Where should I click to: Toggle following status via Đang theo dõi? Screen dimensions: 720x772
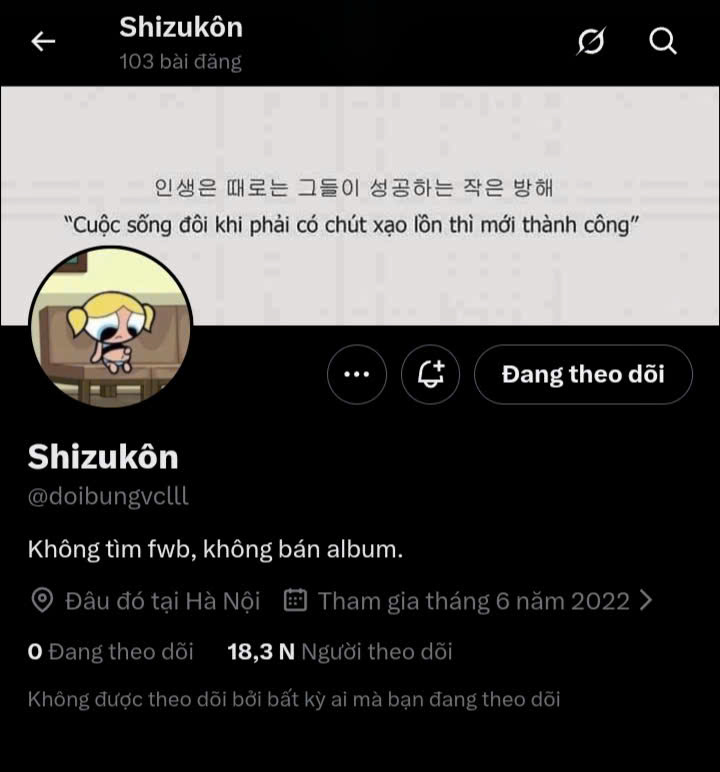(x=582, y=374)
